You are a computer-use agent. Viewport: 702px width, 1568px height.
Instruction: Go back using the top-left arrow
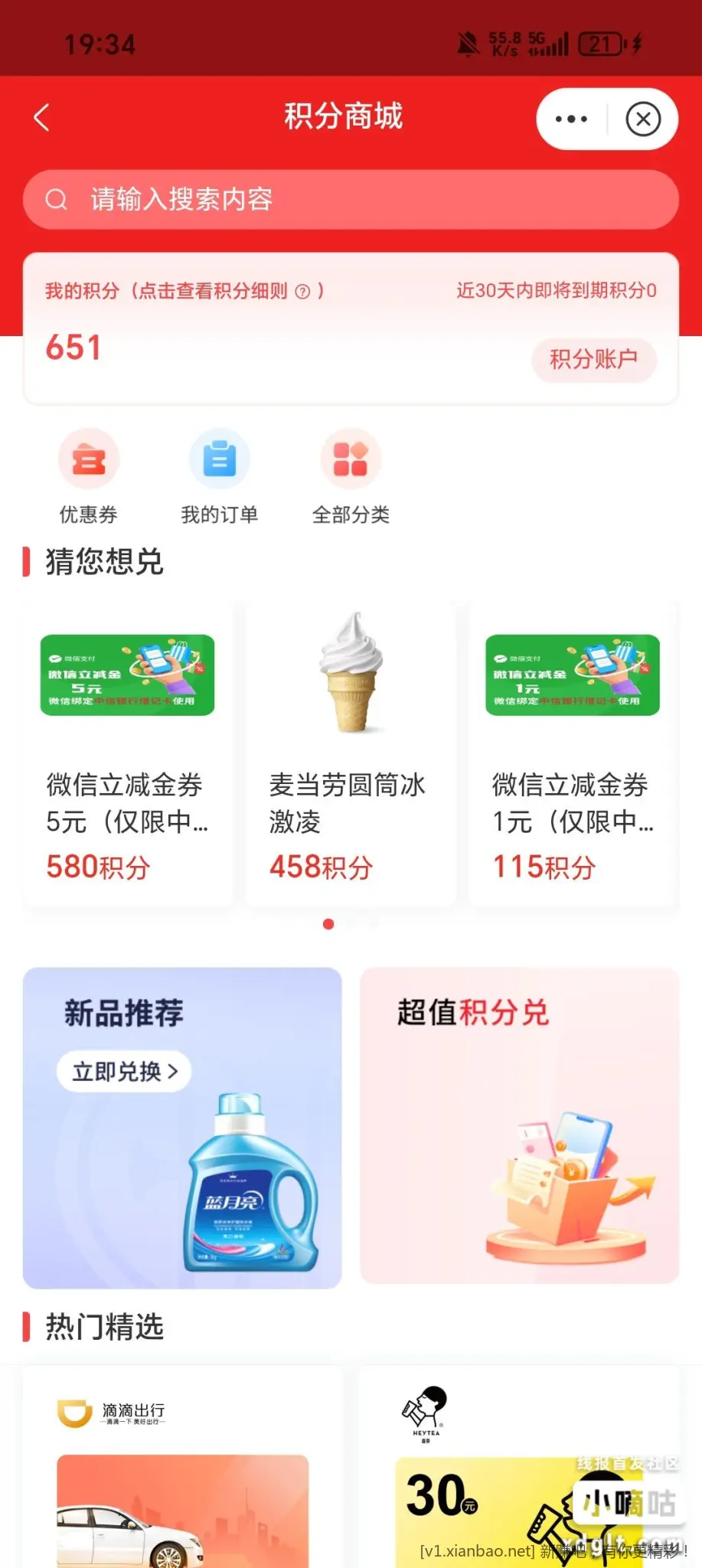tap(42, 118)
